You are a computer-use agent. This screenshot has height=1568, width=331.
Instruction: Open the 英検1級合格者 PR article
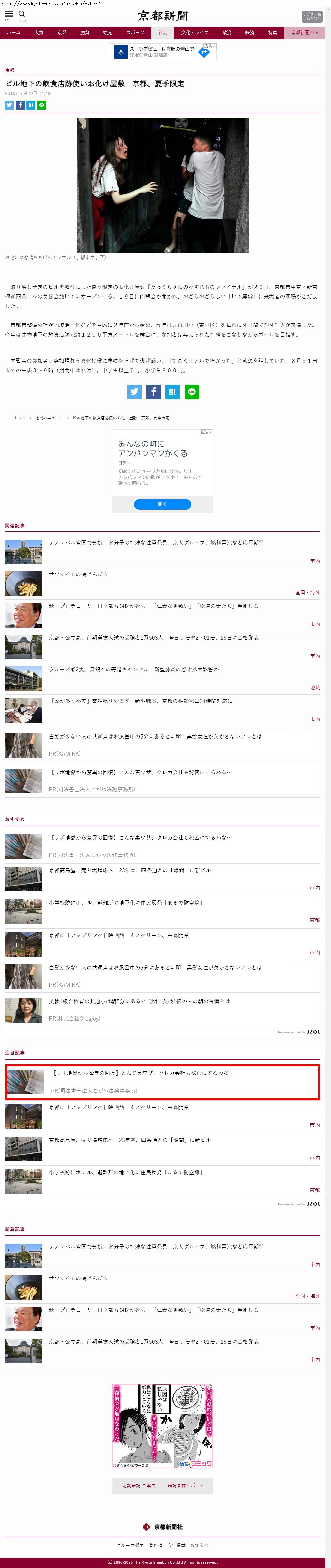point(139,1001)
